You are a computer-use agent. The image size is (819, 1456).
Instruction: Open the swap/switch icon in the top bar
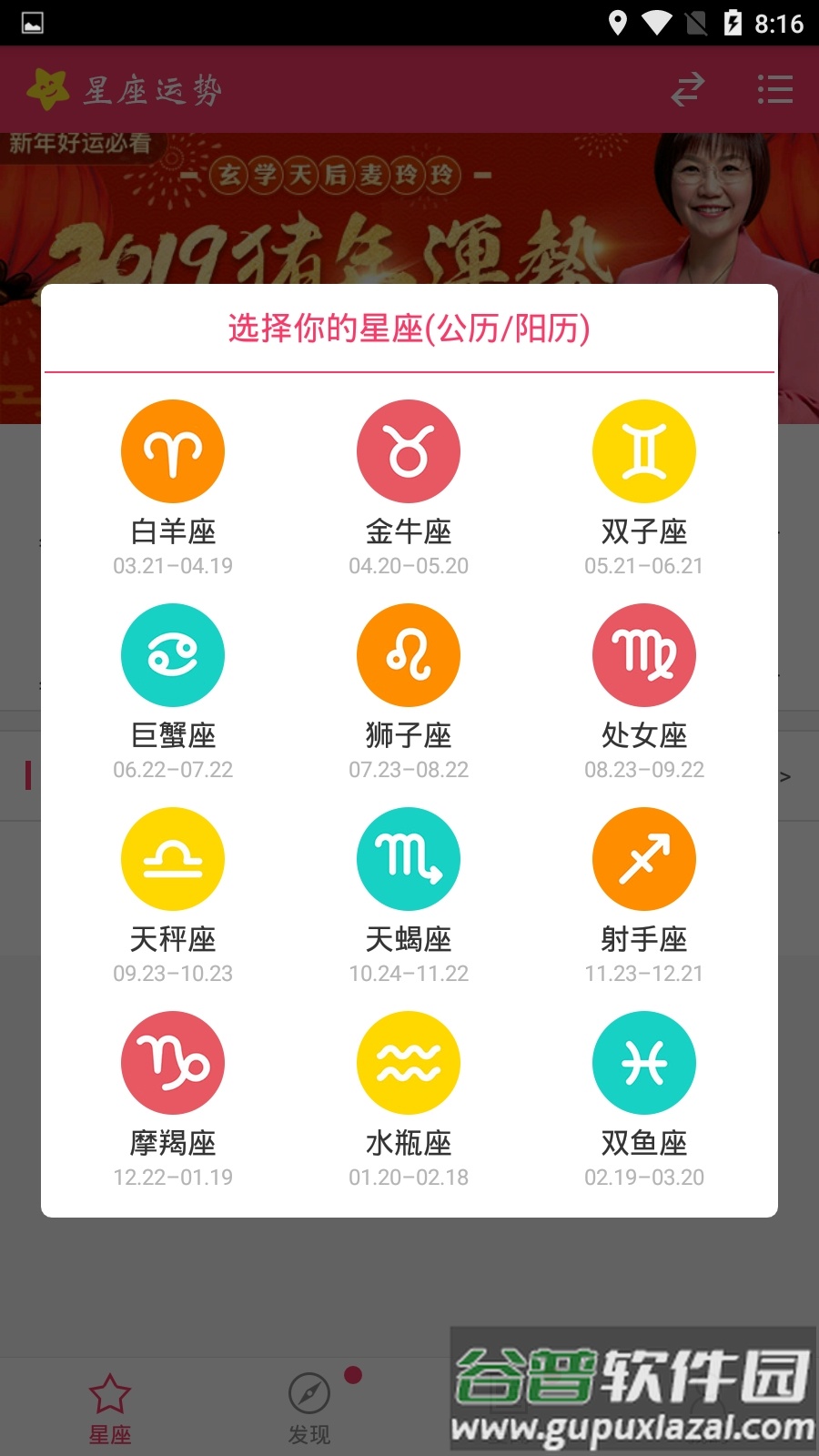point(688,89)
